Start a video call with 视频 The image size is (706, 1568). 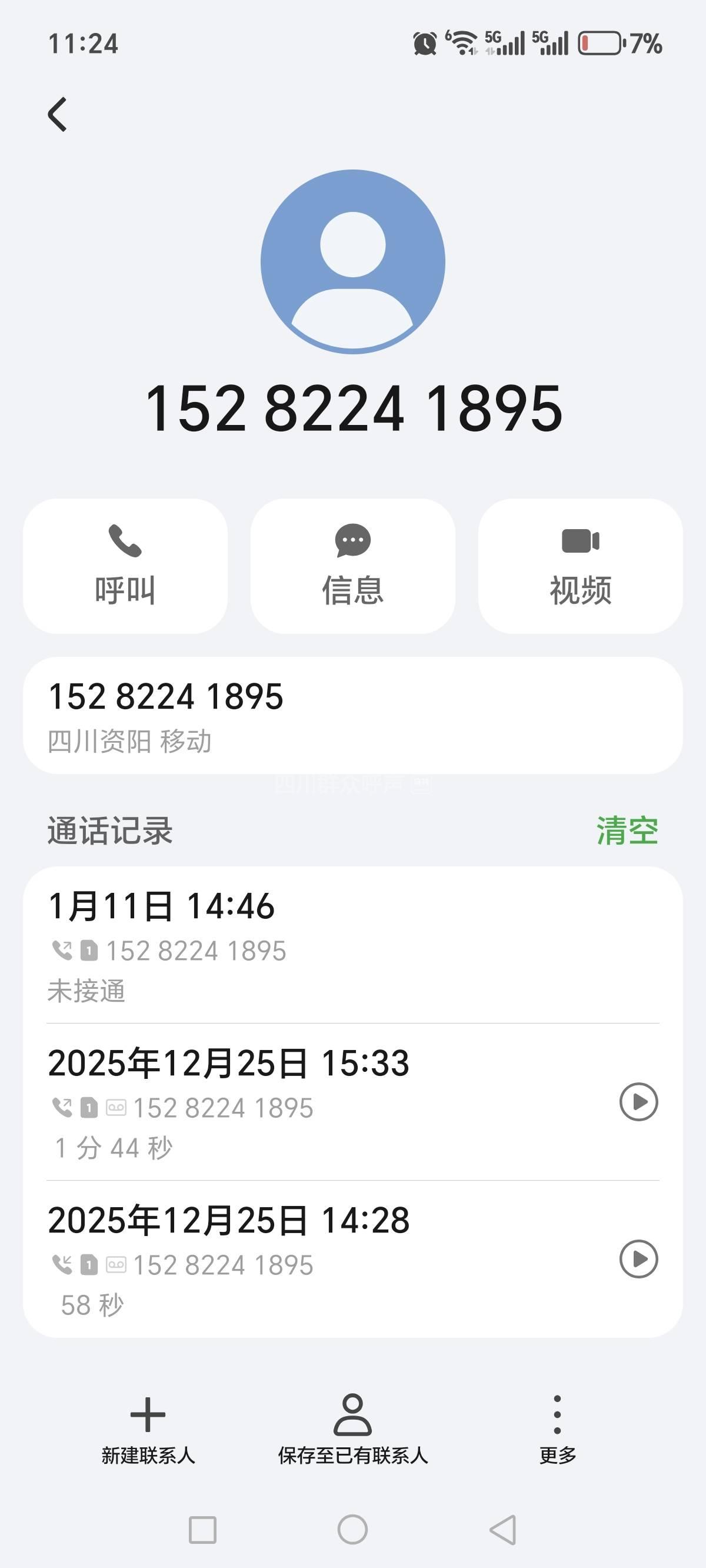click(580, 566)
